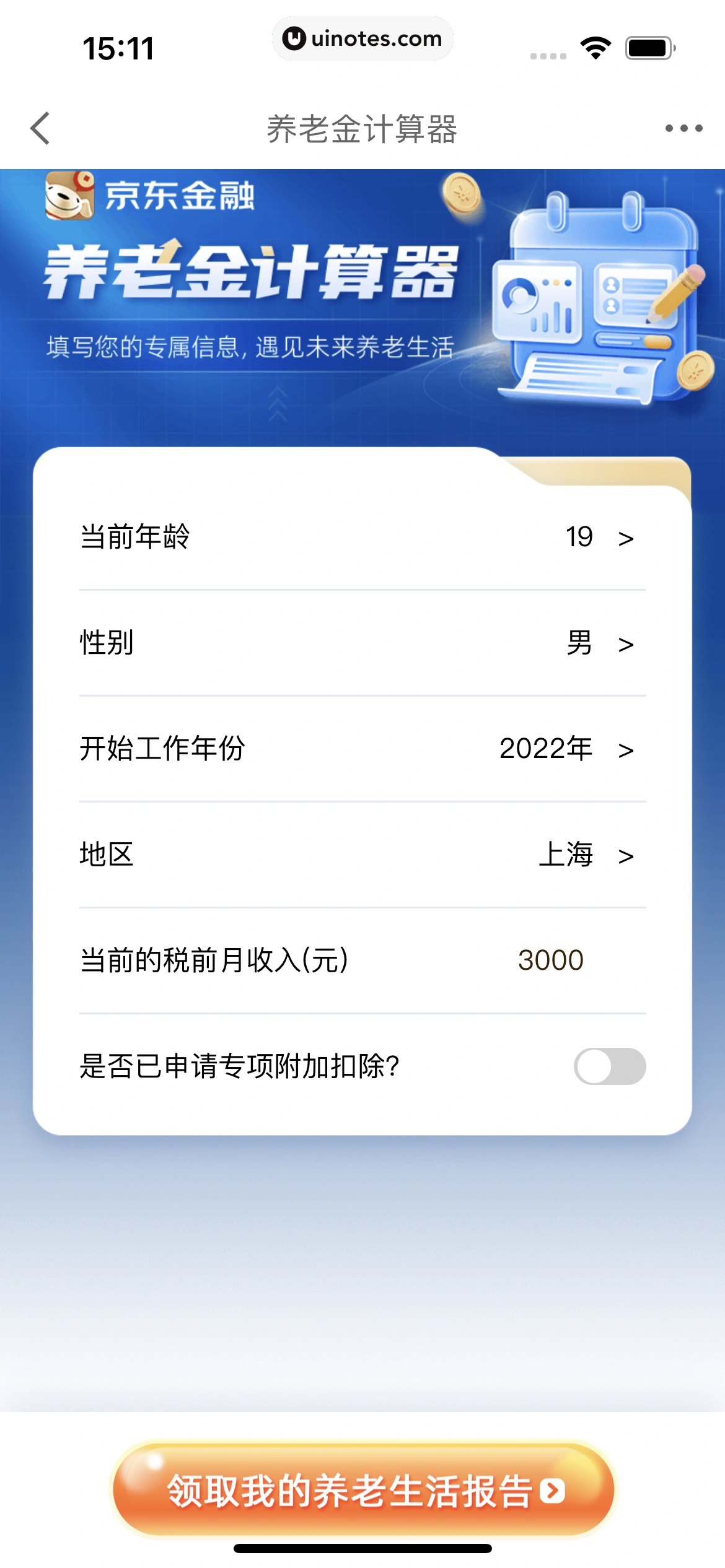Open the three-dot overflow menu
Screen dimensions: 725x1568
[683, 129]
